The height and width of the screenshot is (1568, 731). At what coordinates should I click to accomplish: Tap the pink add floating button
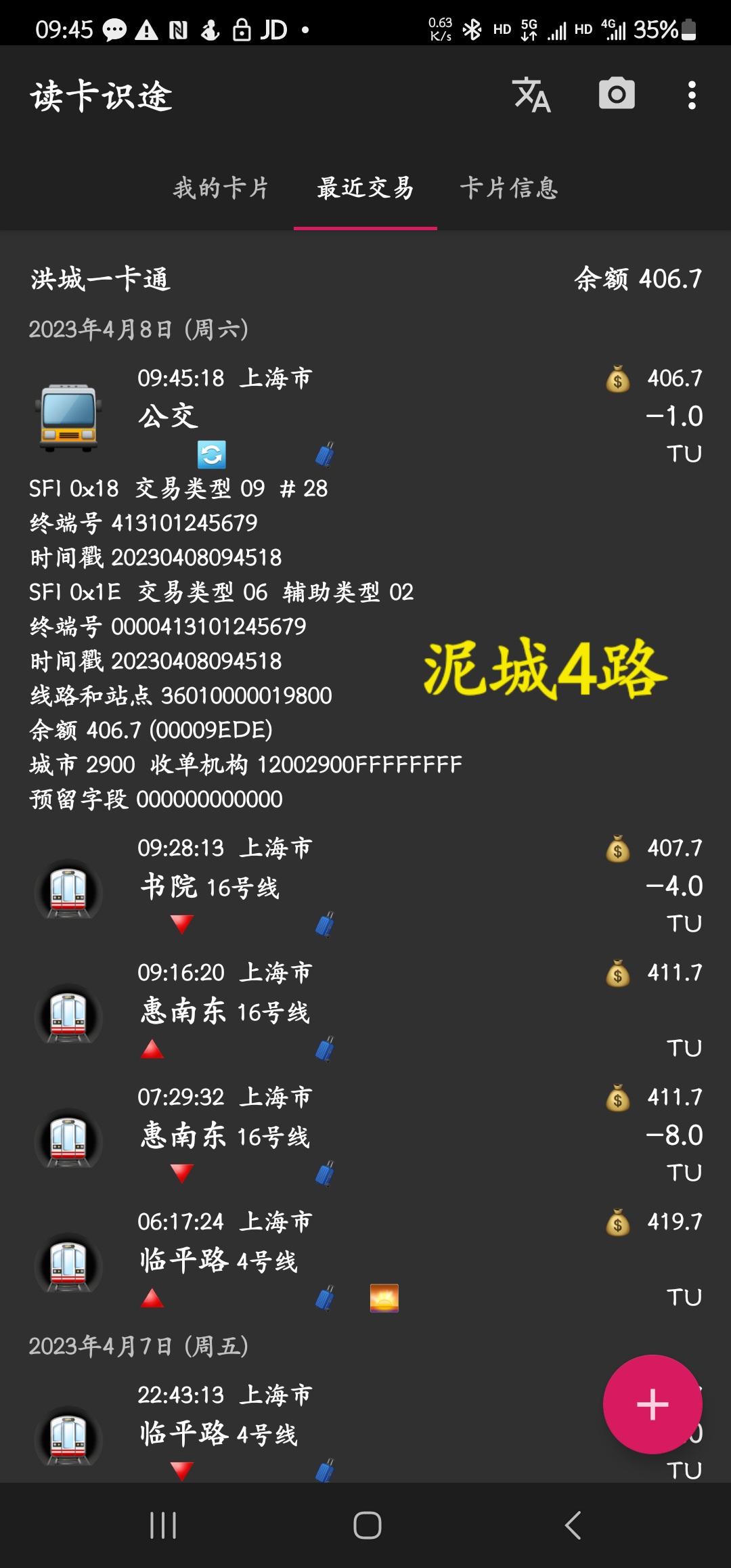[x=652, y=1404]
